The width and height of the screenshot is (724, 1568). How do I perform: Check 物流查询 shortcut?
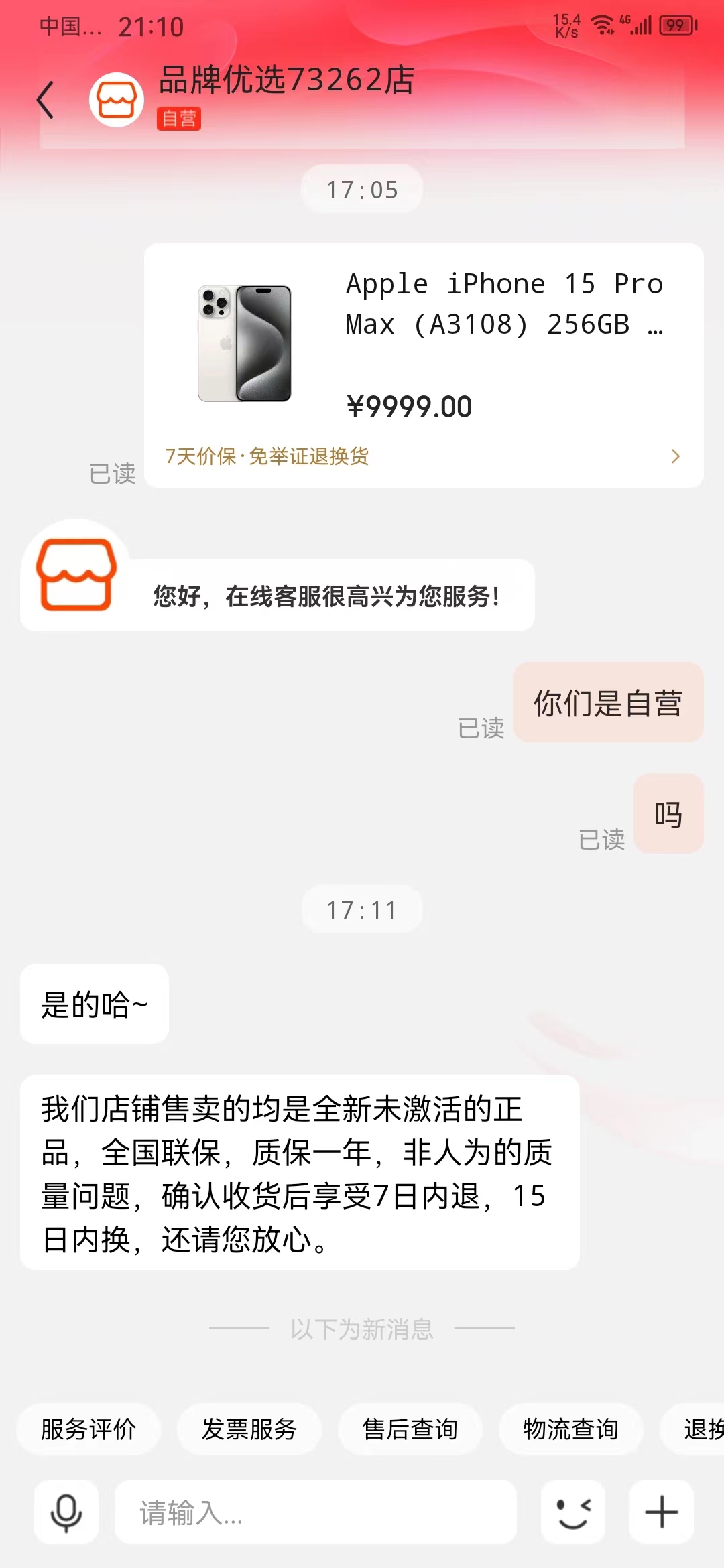[570, 1429]
